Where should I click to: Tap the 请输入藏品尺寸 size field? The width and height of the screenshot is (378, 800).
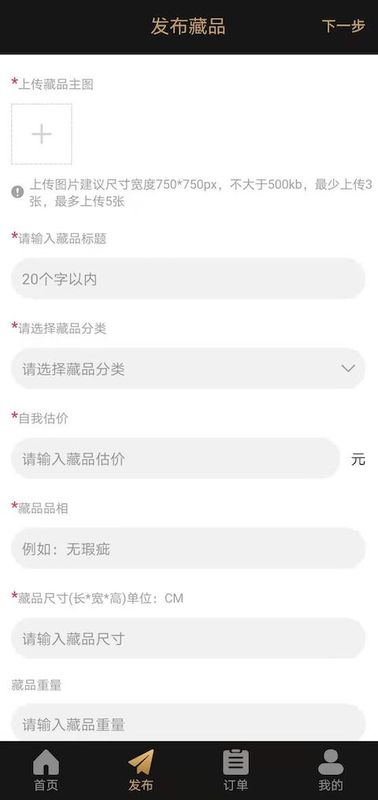pyautogui.click(x=188, y=638)
